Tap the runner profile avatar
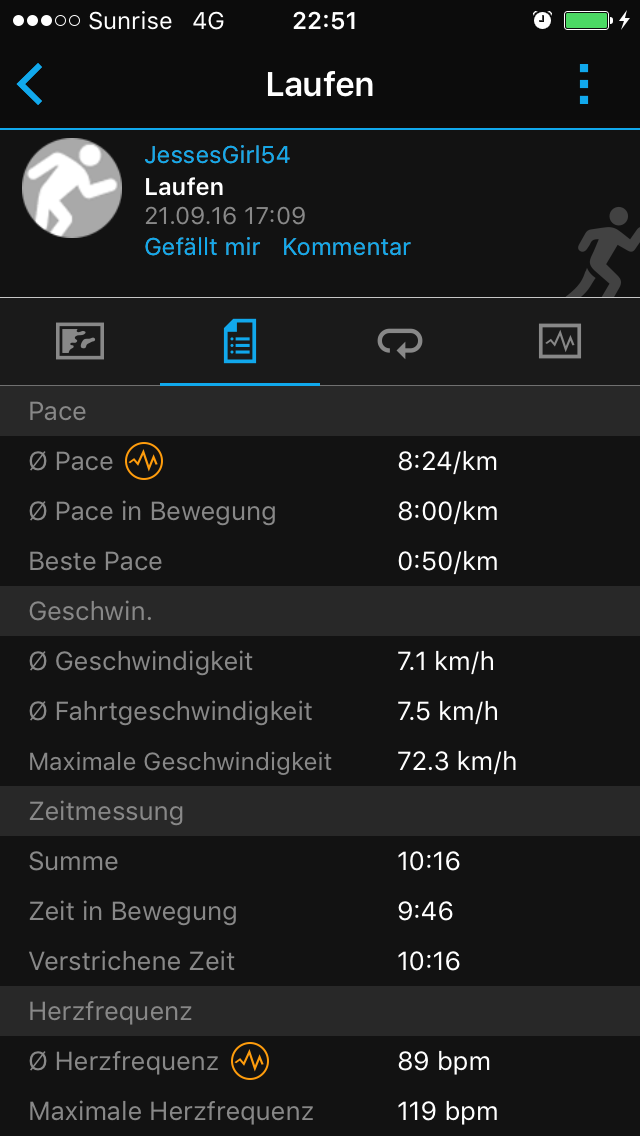This screenshot has width=640, height=1136. [x=72, y=188]
